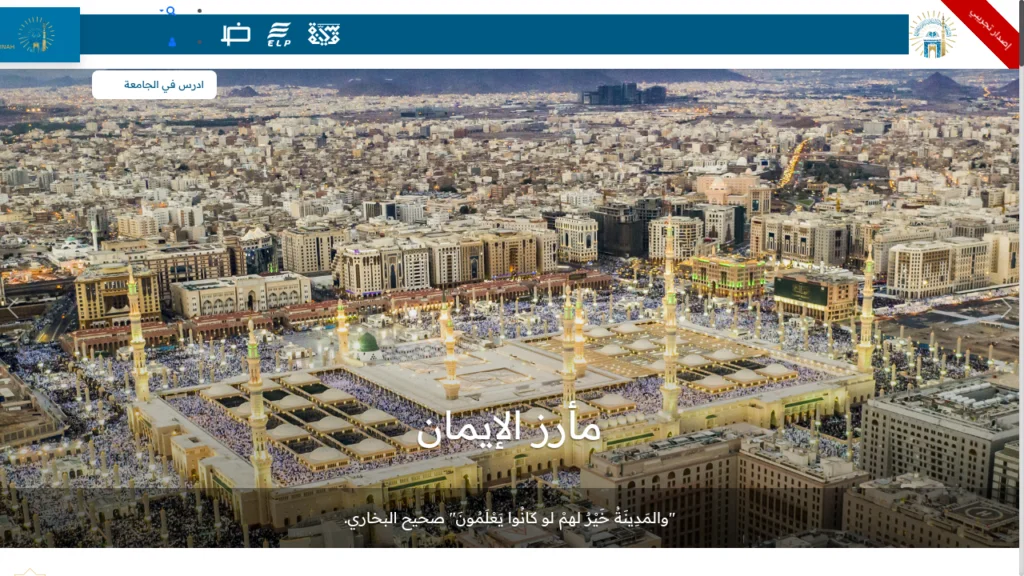The width and height of the screenshot is (1024, 576).
Task: Open the geometric Kufic-script logo link in header
Action: 323,34
